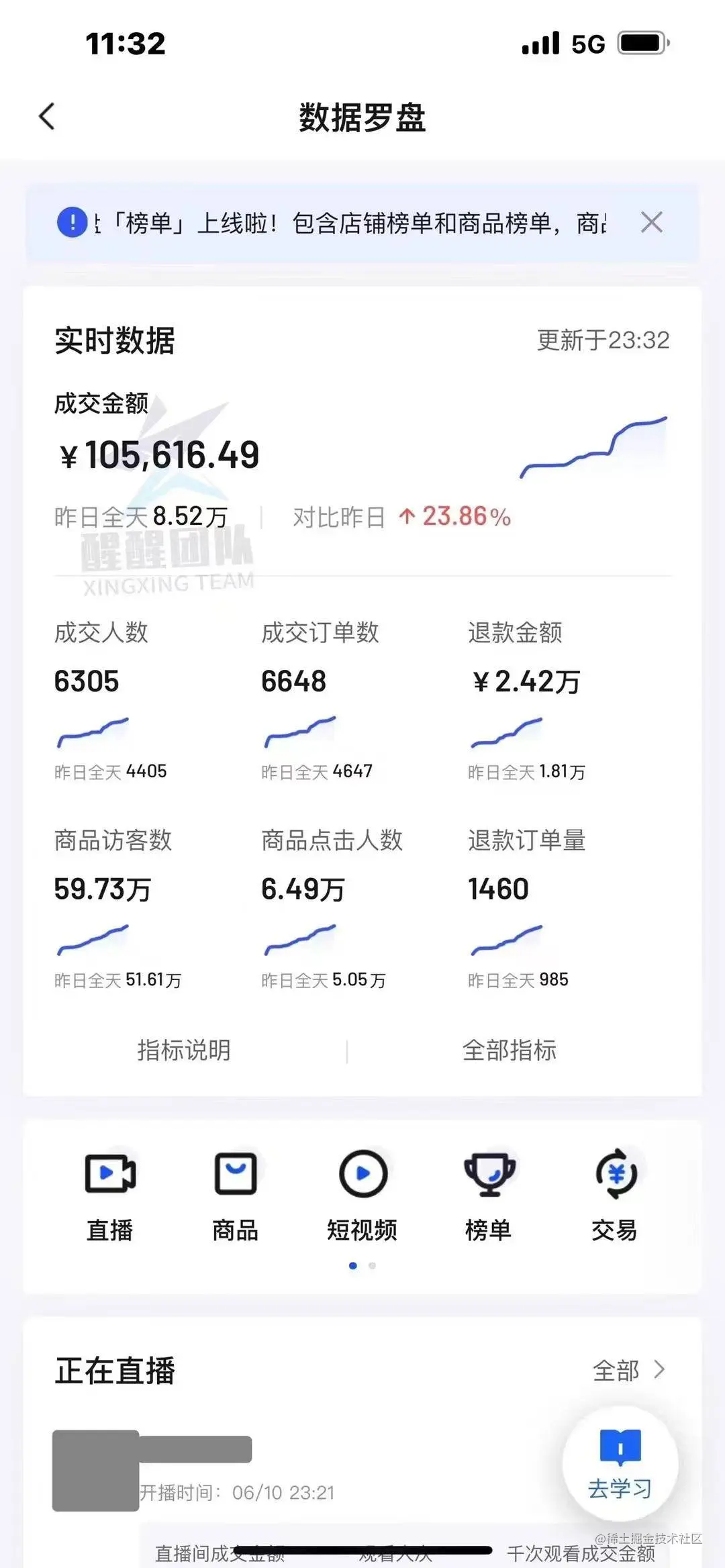The image size is (725, 1568).
Task: Open 指标说明 explanation
Action: (184, 1050)
